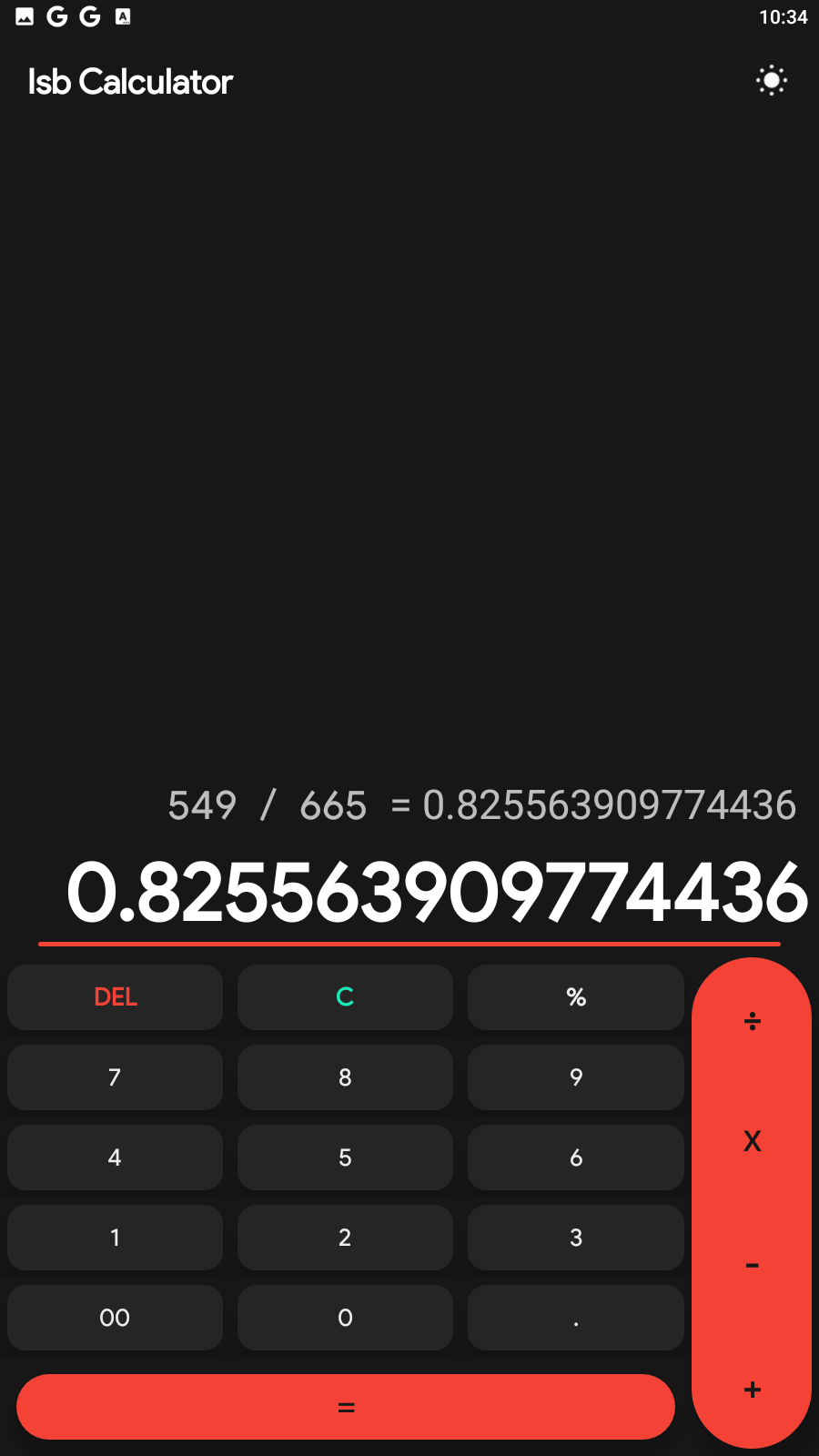Enter digit 3

tap(576, 1238)
